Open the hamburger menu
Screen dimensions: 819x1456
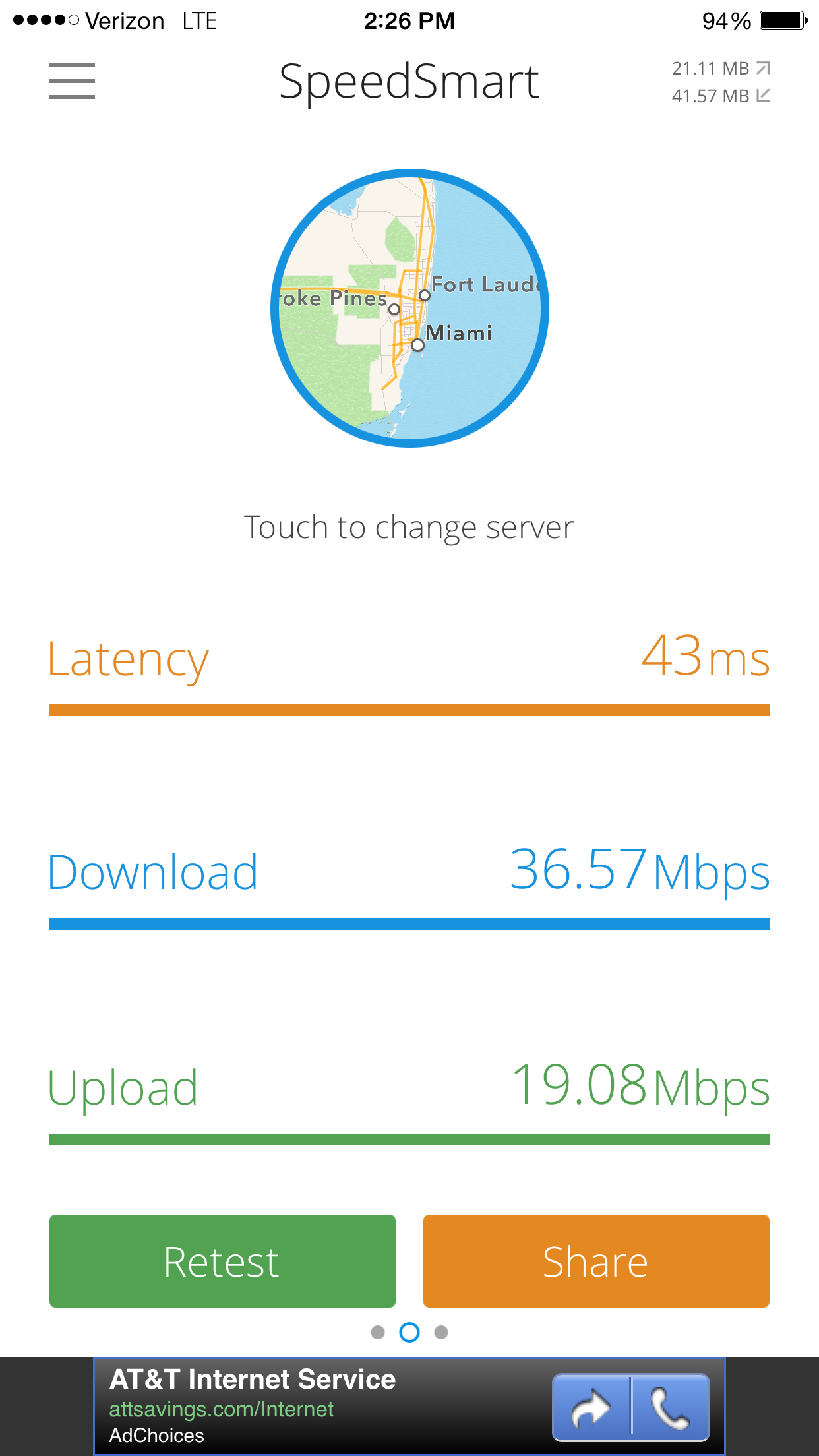point(72,81)
